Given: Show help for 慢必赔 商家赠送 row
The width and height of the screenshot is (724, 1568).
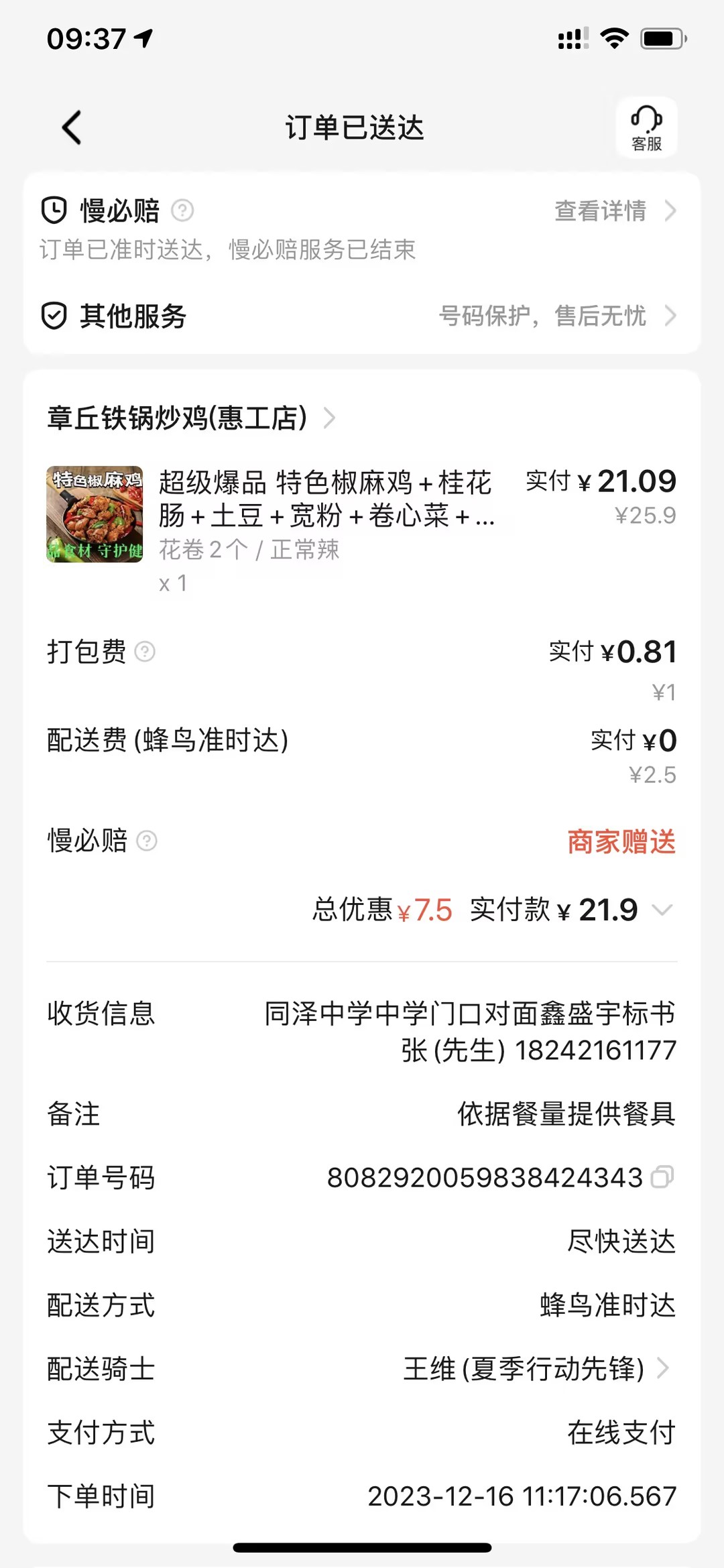Looking at the screenshot, I should pos(147,841).
